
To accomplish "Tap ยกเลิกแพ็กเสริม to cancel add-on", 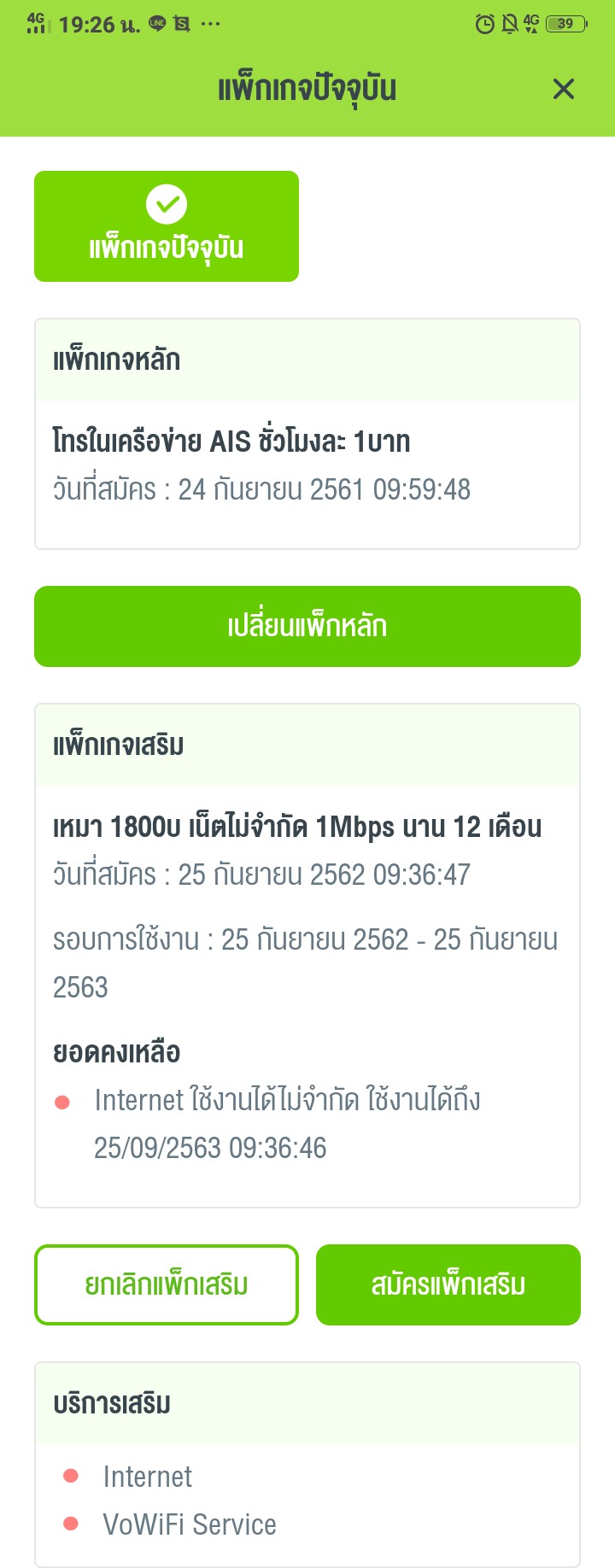I will coord(167,1284).
